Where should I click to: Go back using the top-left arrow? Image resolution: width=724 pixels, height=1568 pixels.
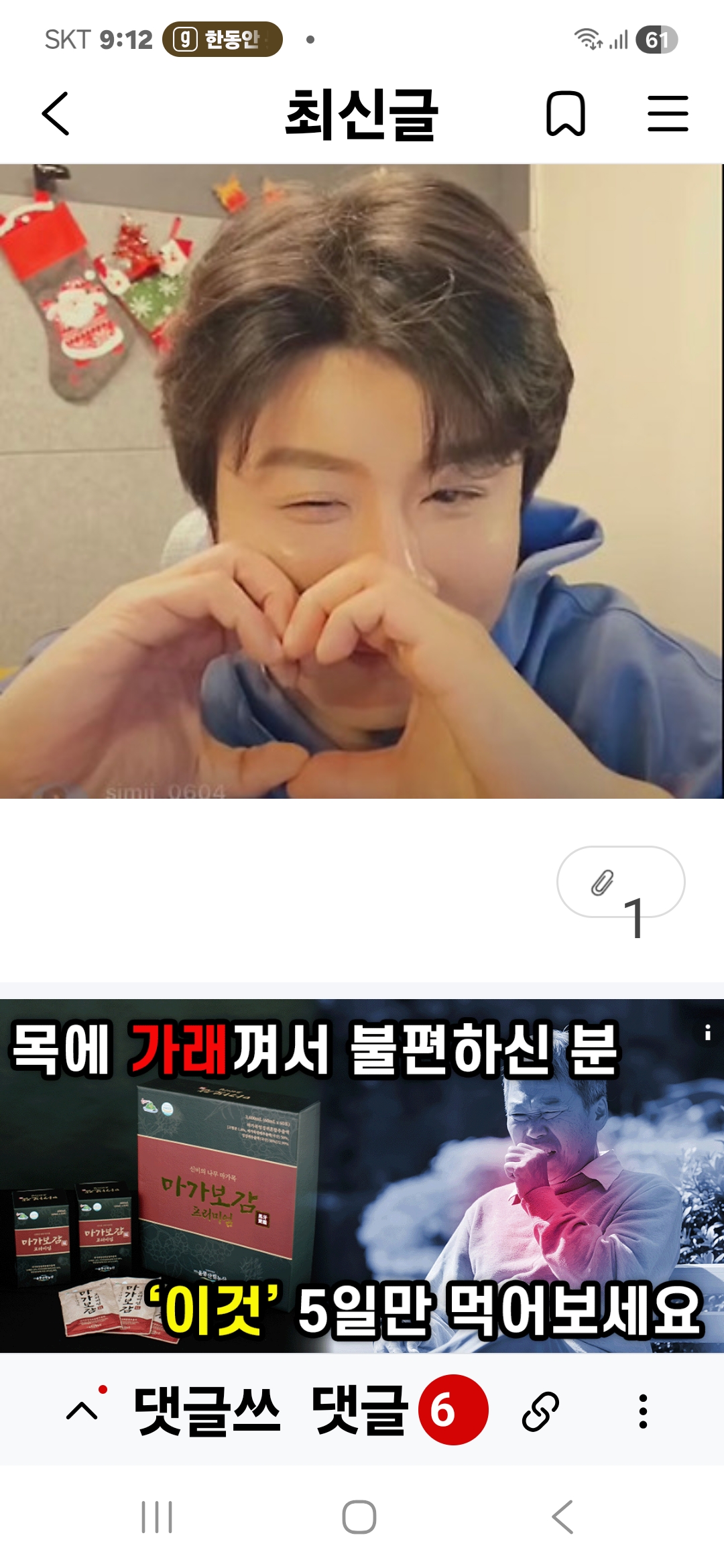56,114
